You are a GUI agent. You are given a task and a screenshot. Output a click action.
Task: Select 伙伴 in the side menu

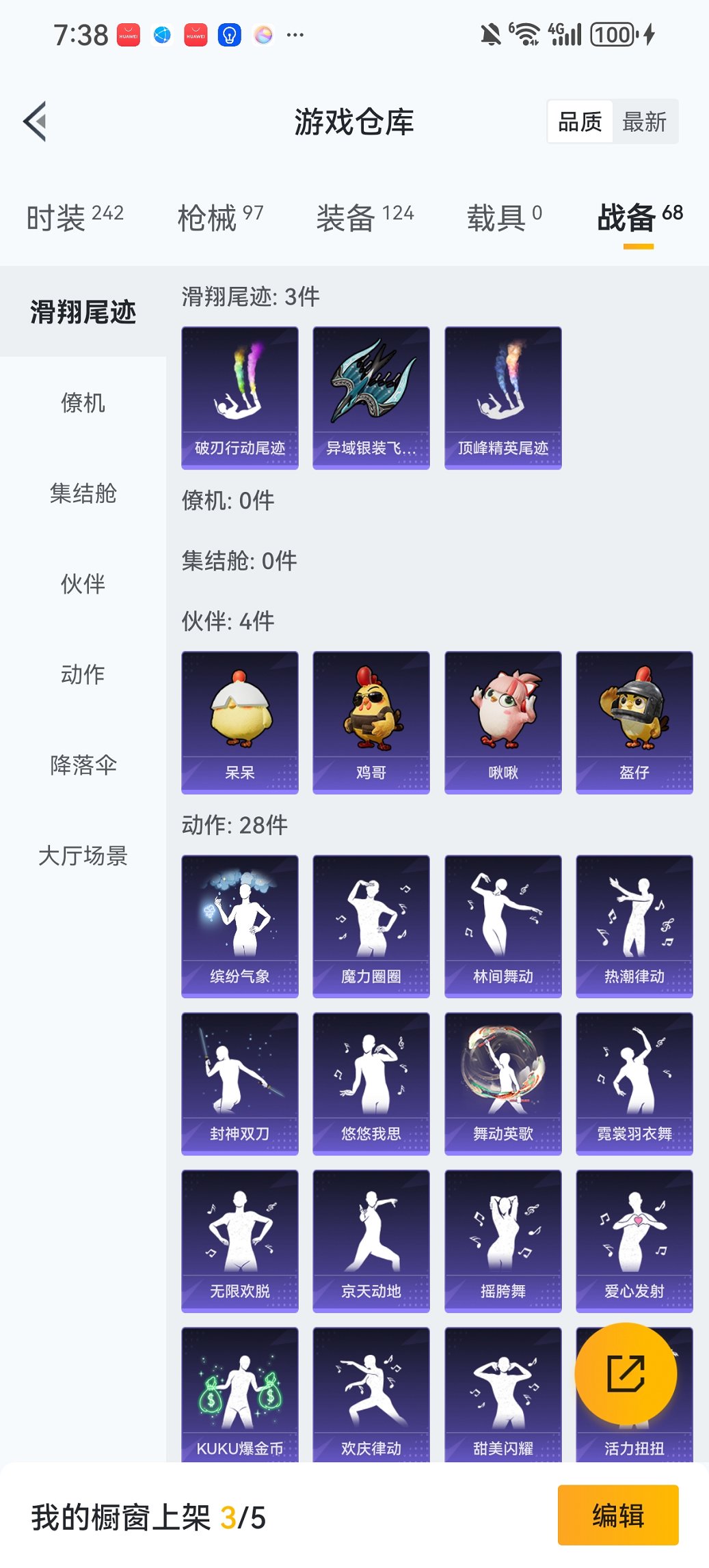pyautogui.click(x=83, y=584)
